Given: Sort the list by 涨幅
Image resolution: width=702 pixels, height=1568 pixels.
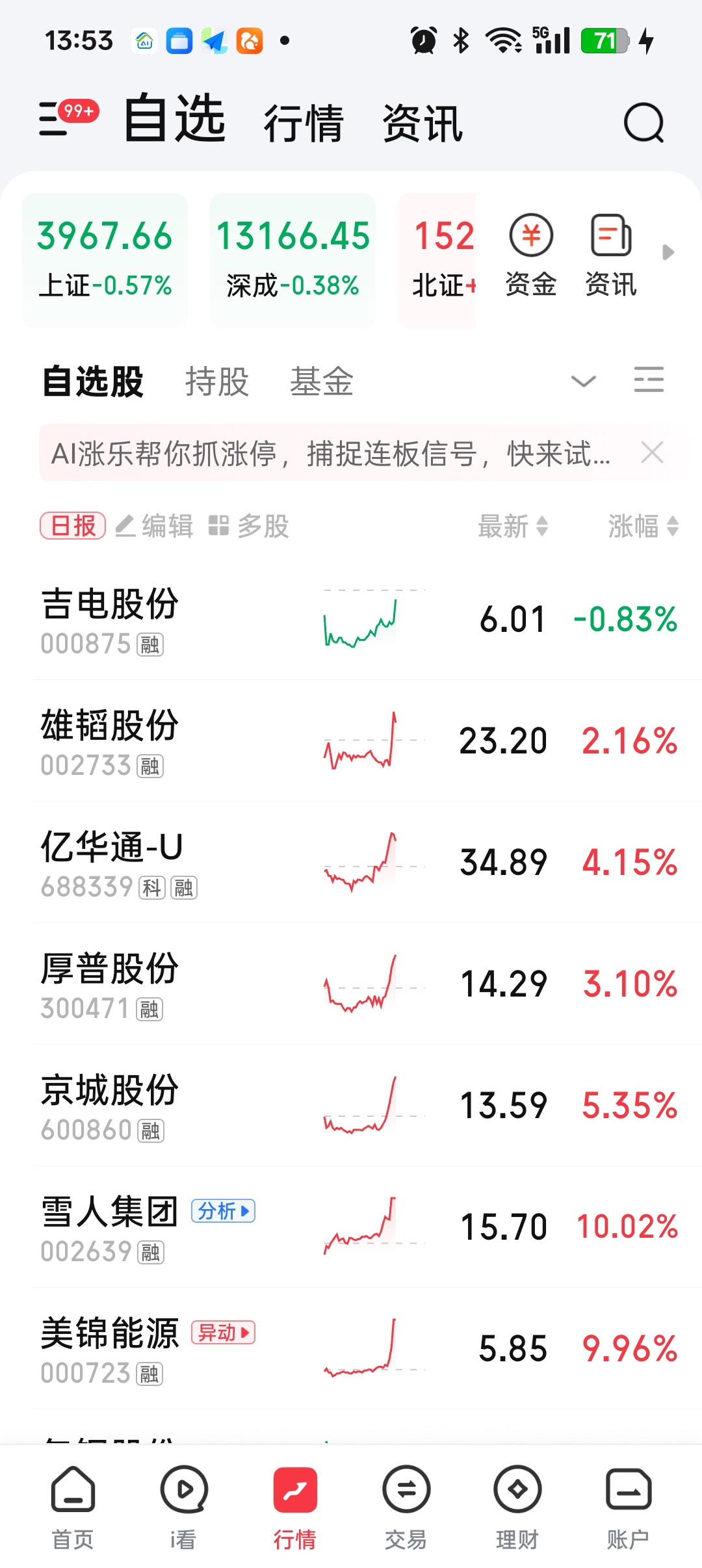Looking at the screenshot, I should click(x=643, y=526).
